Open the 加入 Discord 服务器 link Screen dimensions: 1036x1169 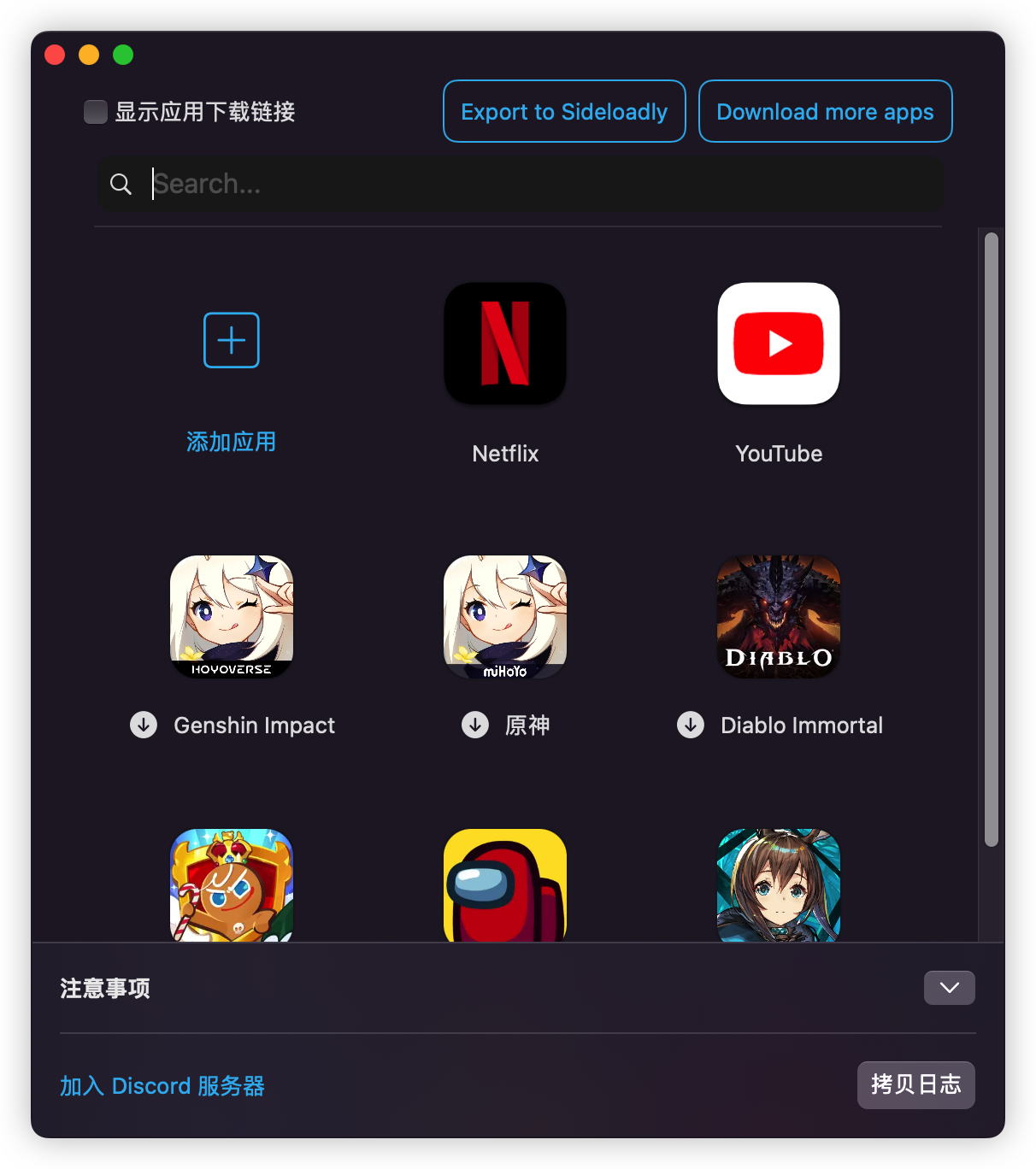point(162,1085)
